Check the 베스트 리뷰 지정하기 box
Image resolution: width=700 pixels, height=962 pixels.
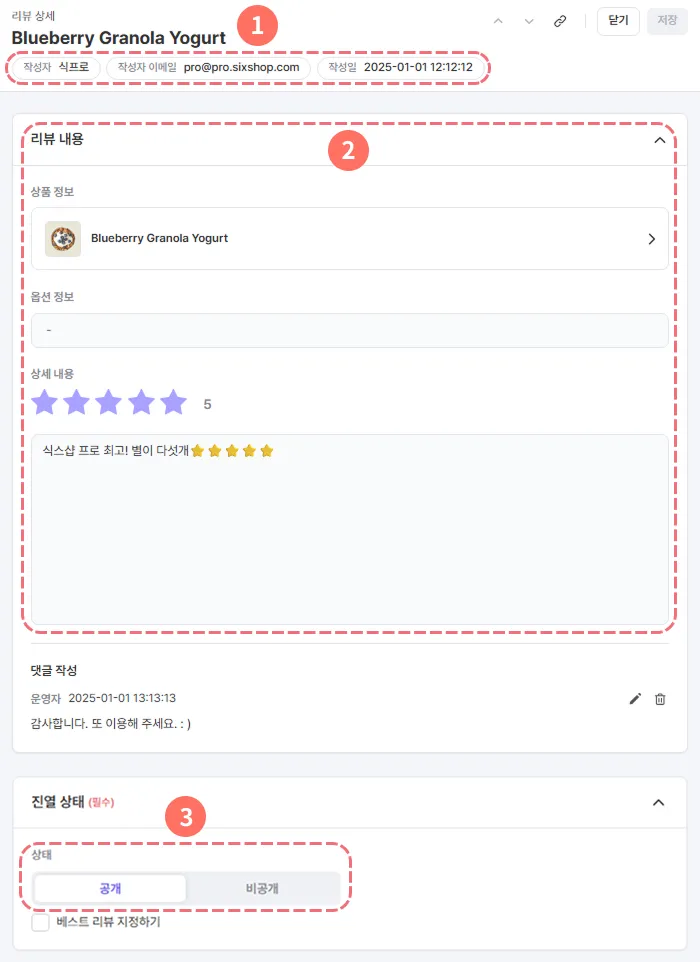pos(41,922)
